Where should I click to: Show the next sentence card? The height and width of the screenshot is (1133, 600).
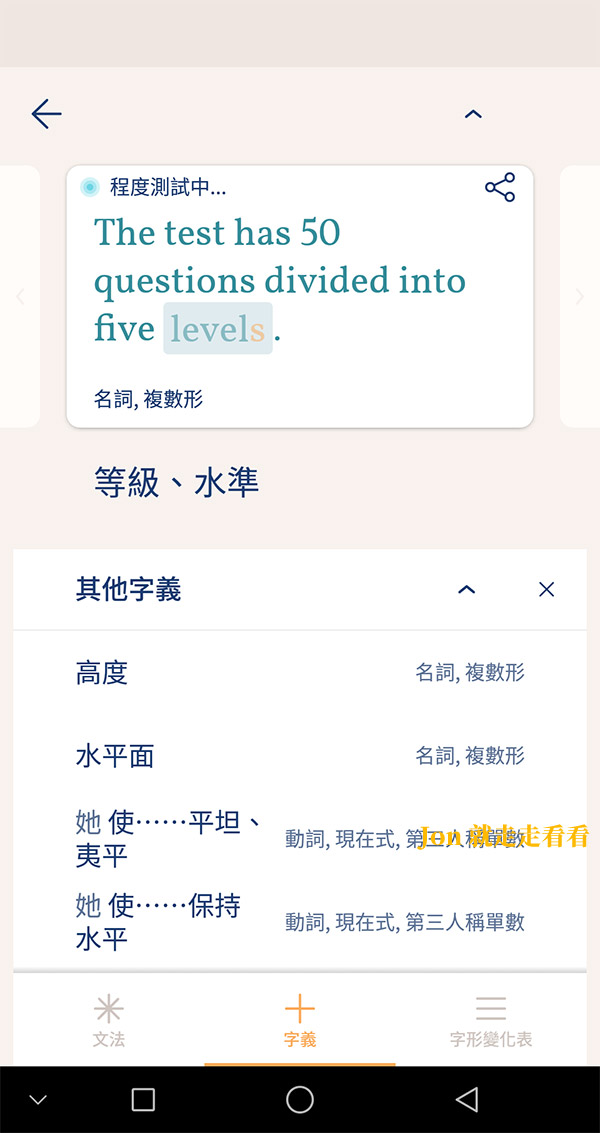tap(579, 296)
